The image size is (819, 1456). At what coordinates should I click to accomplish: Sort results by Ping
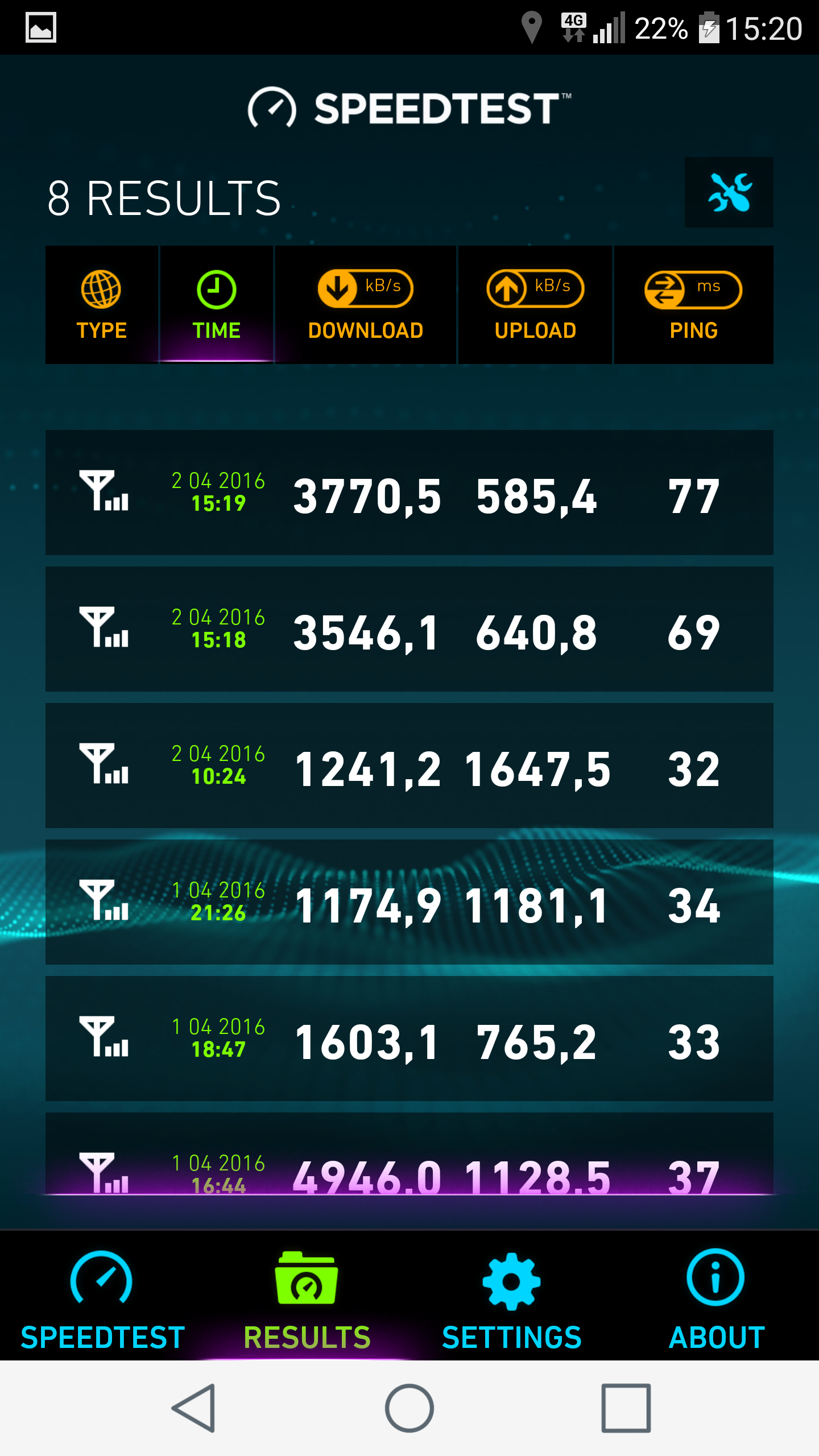(694, 305)
